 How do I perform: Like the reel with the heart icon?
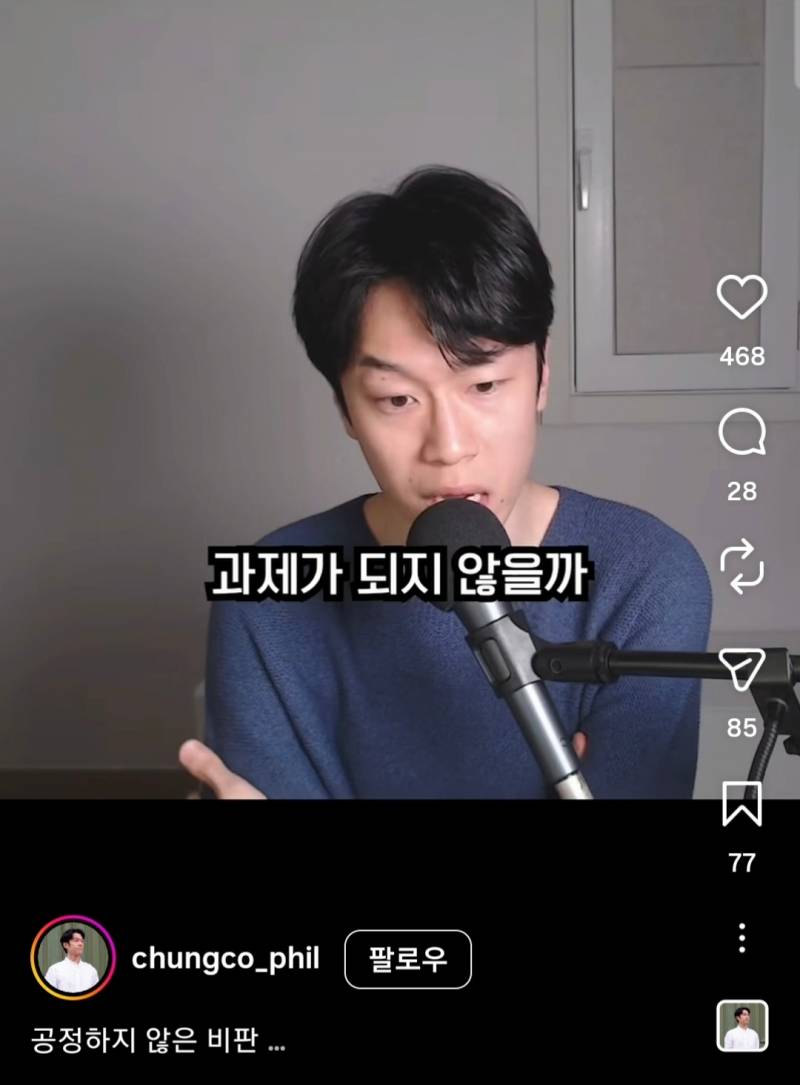740,295
